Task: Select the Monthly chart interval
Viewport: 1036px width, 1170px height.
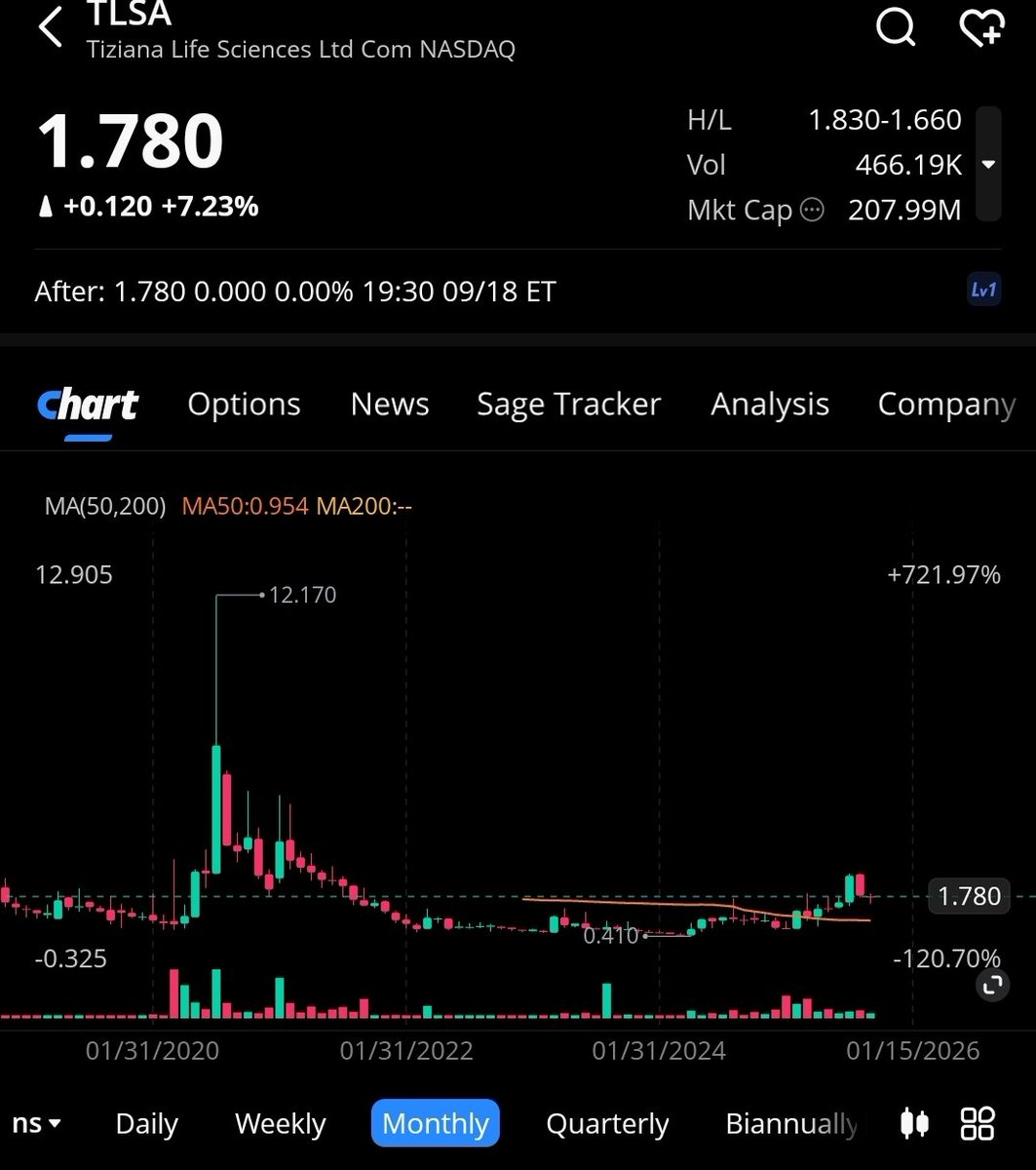Action: tap(435, 1124)
